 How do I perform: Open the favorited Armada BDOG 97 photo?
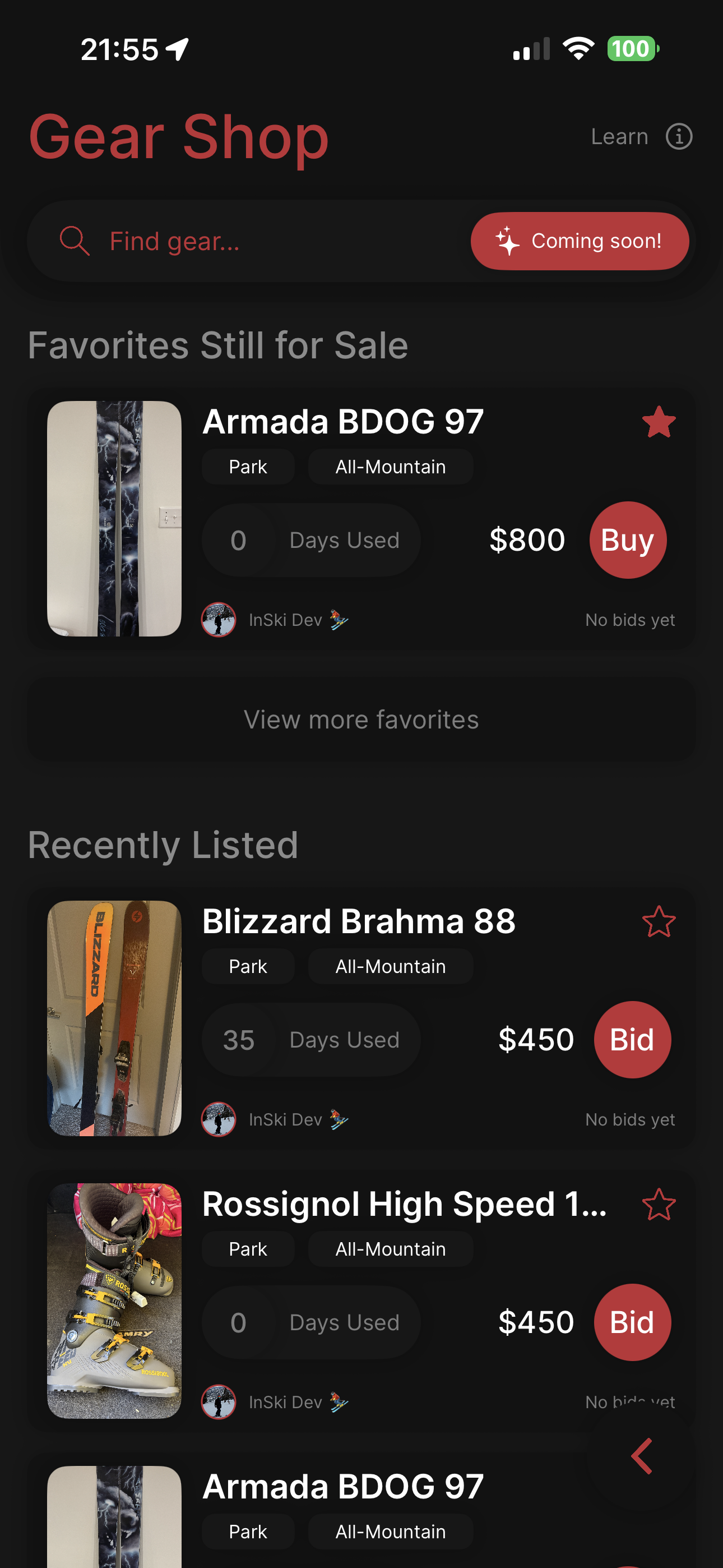[114, 519]
